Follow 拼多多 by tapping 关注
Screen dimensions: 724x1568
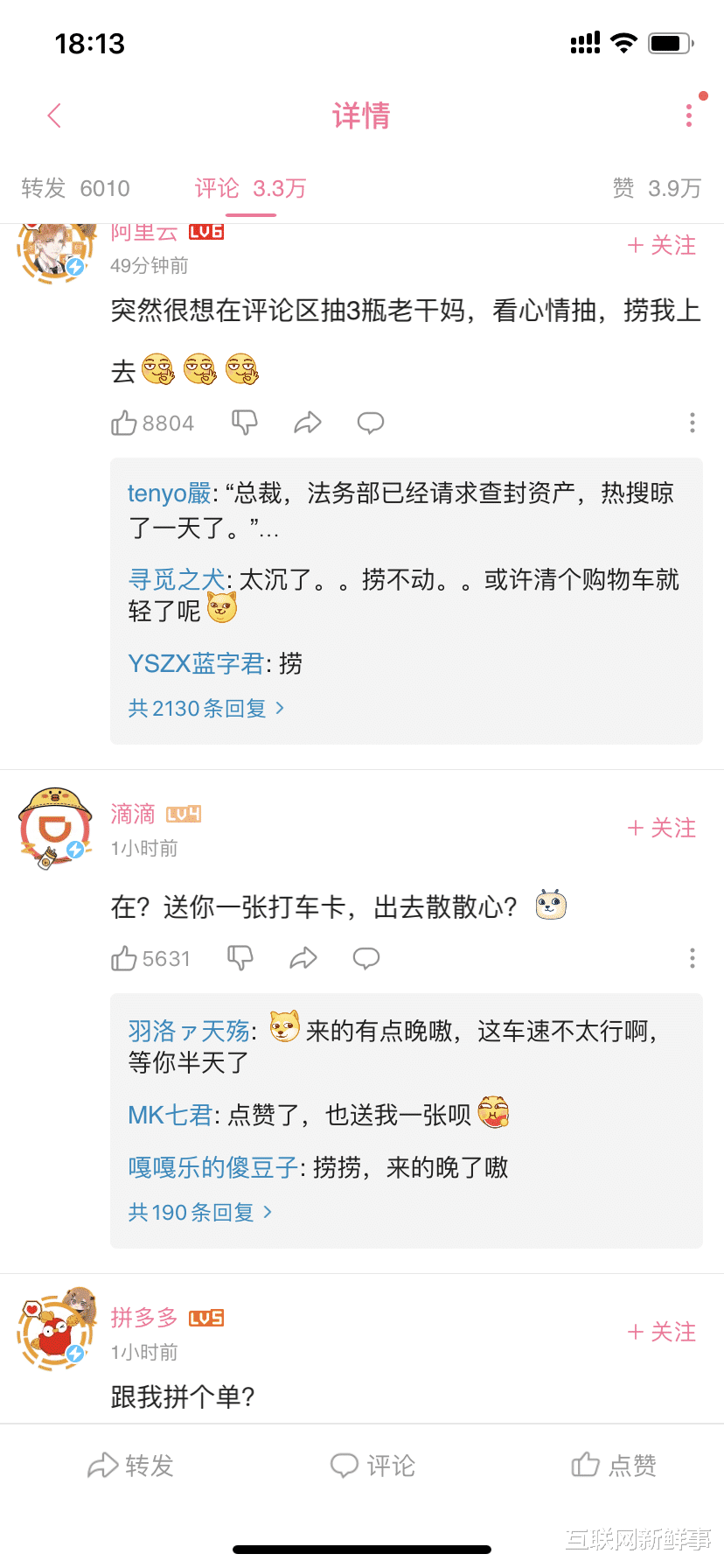[x=662, y=1332]
